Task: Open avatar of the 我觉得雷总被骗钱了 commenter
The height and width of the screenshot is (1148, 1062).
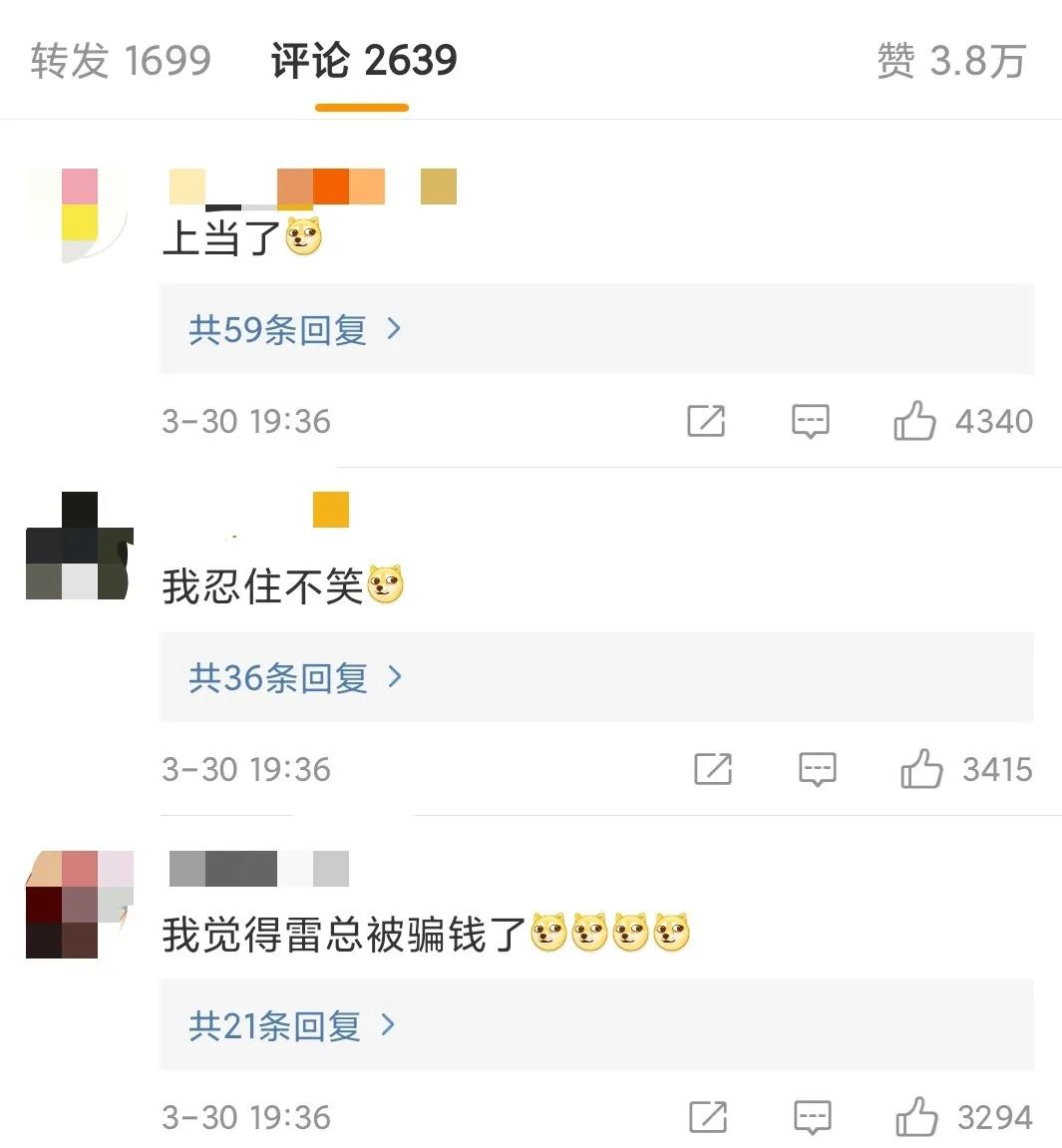Action: pos(79,904)
